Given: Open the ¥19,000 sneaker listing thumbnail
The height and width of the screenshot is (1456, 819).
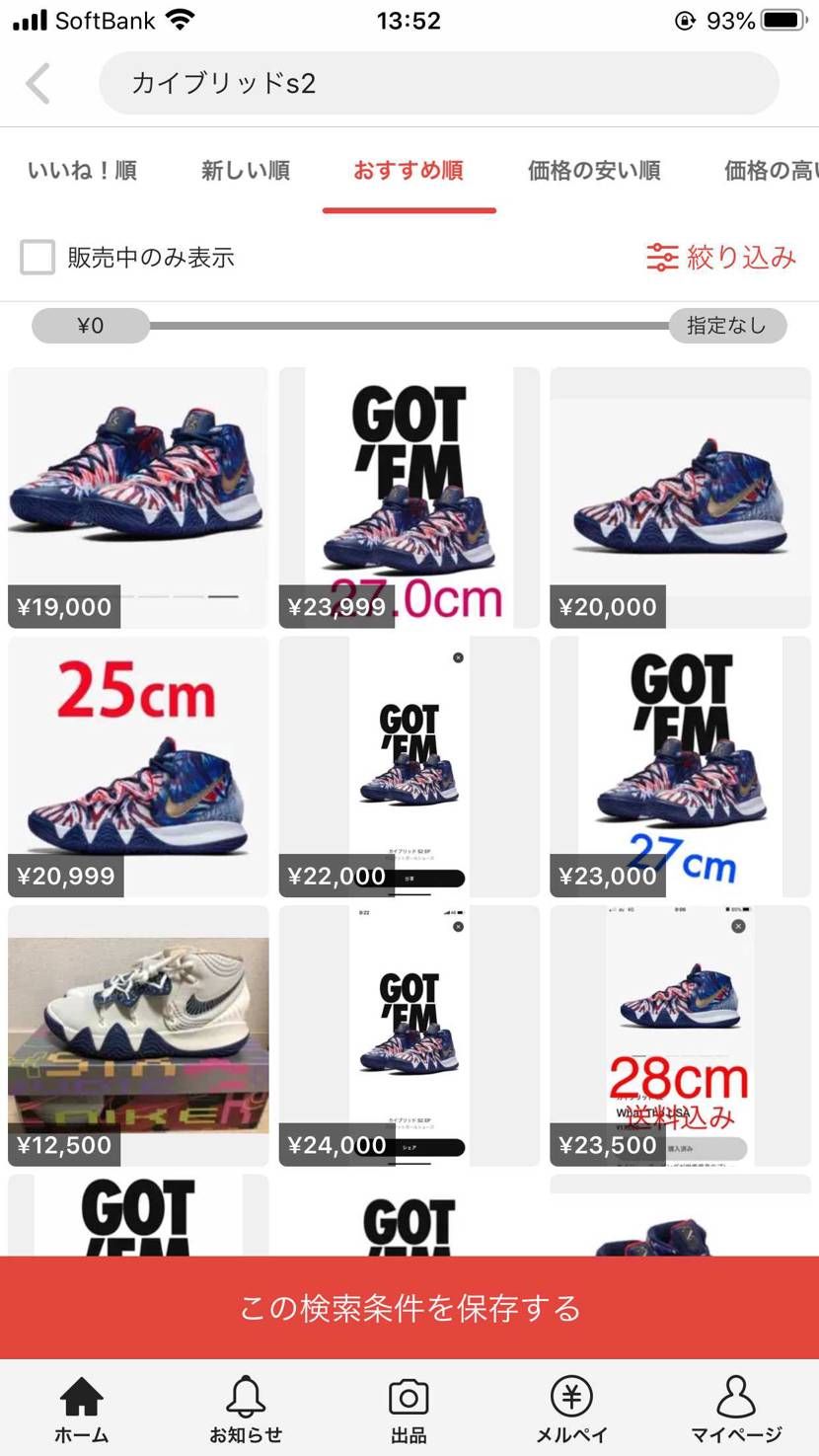Looking at the screenshot, I should click(x=138, y=498).
